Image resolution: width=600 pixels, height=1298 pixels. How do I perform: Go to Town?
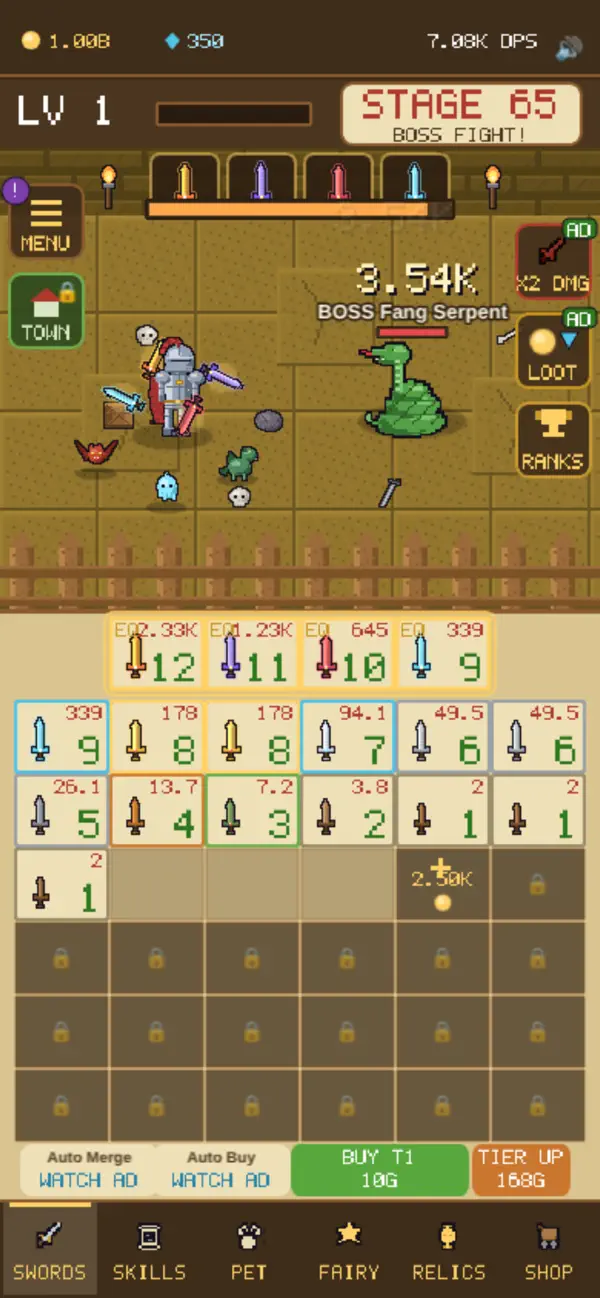46,311
